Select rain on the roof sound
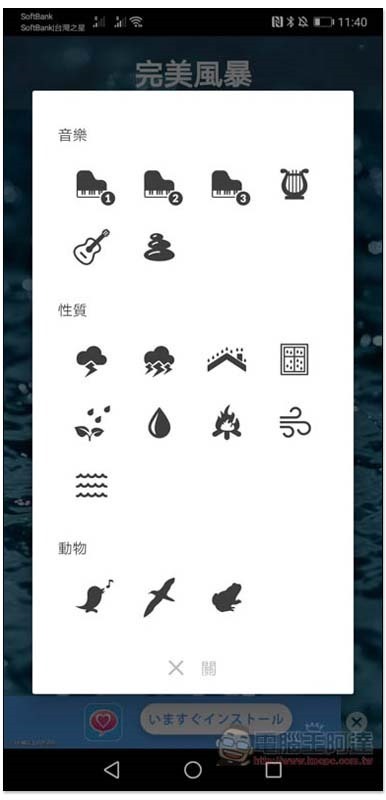 (x=227, y=361)
